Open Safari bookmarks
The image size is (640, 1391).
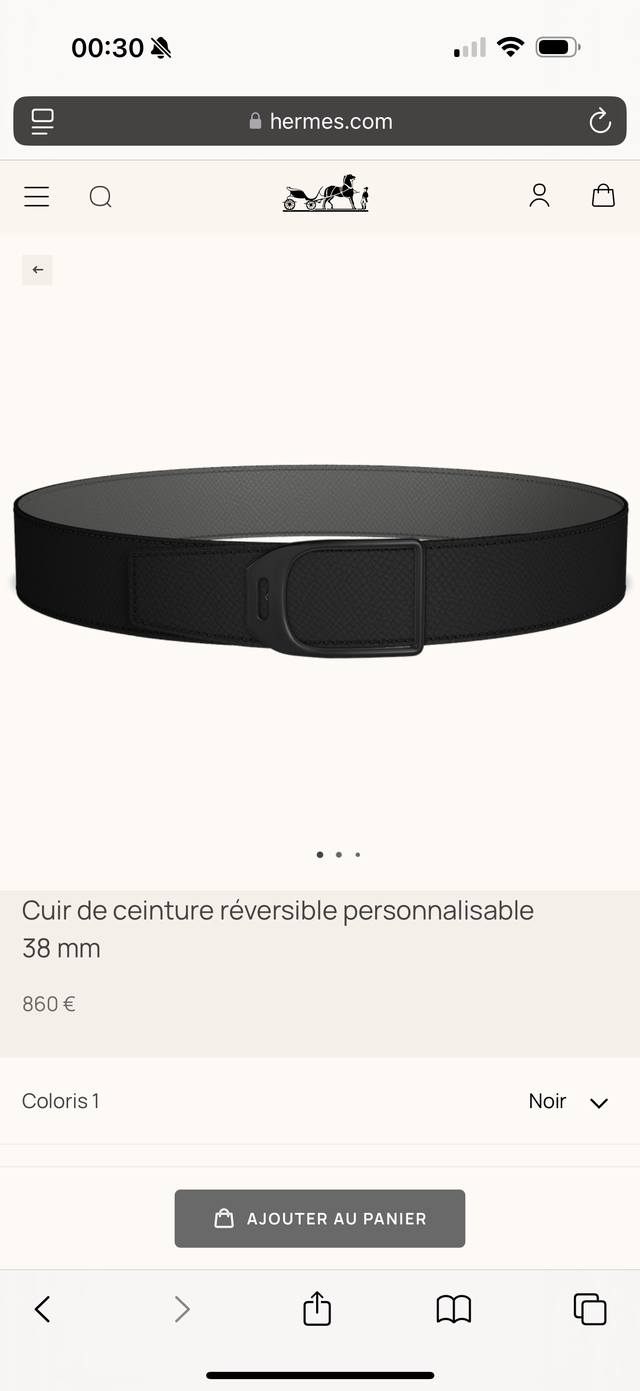point(453,1308)
